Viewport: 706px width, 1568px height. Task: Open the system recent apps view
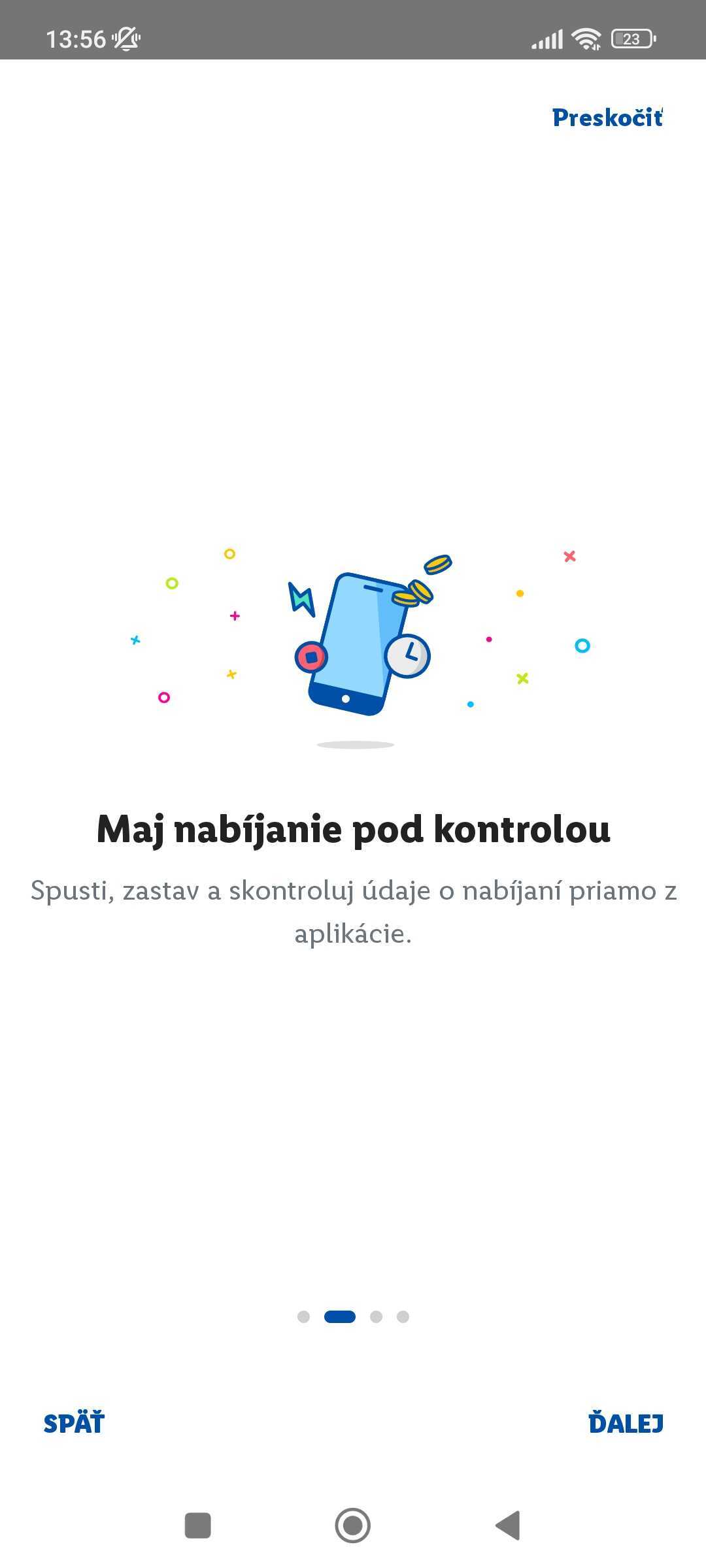(198, 1526)
